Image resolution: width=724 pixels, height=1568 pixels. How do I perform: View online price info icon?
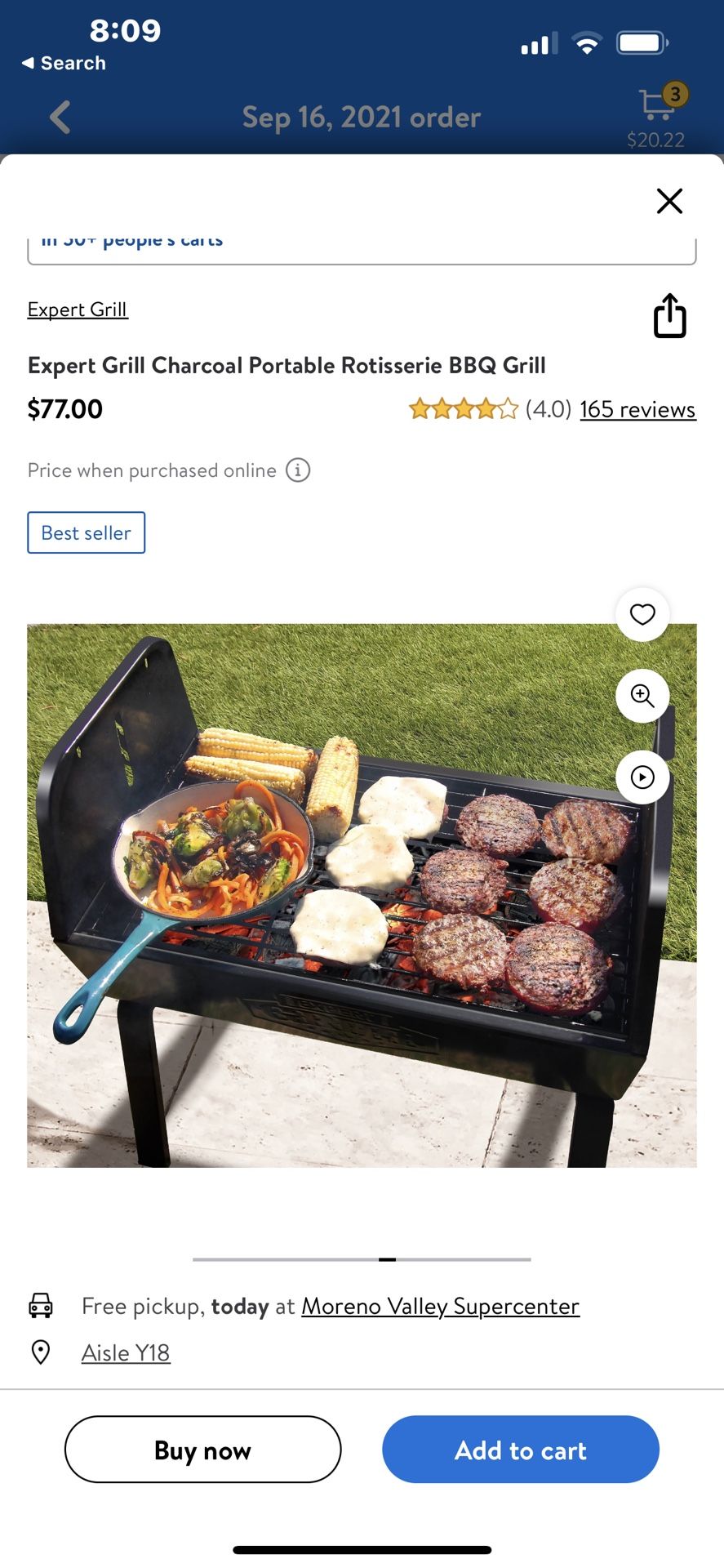[299, 470]
